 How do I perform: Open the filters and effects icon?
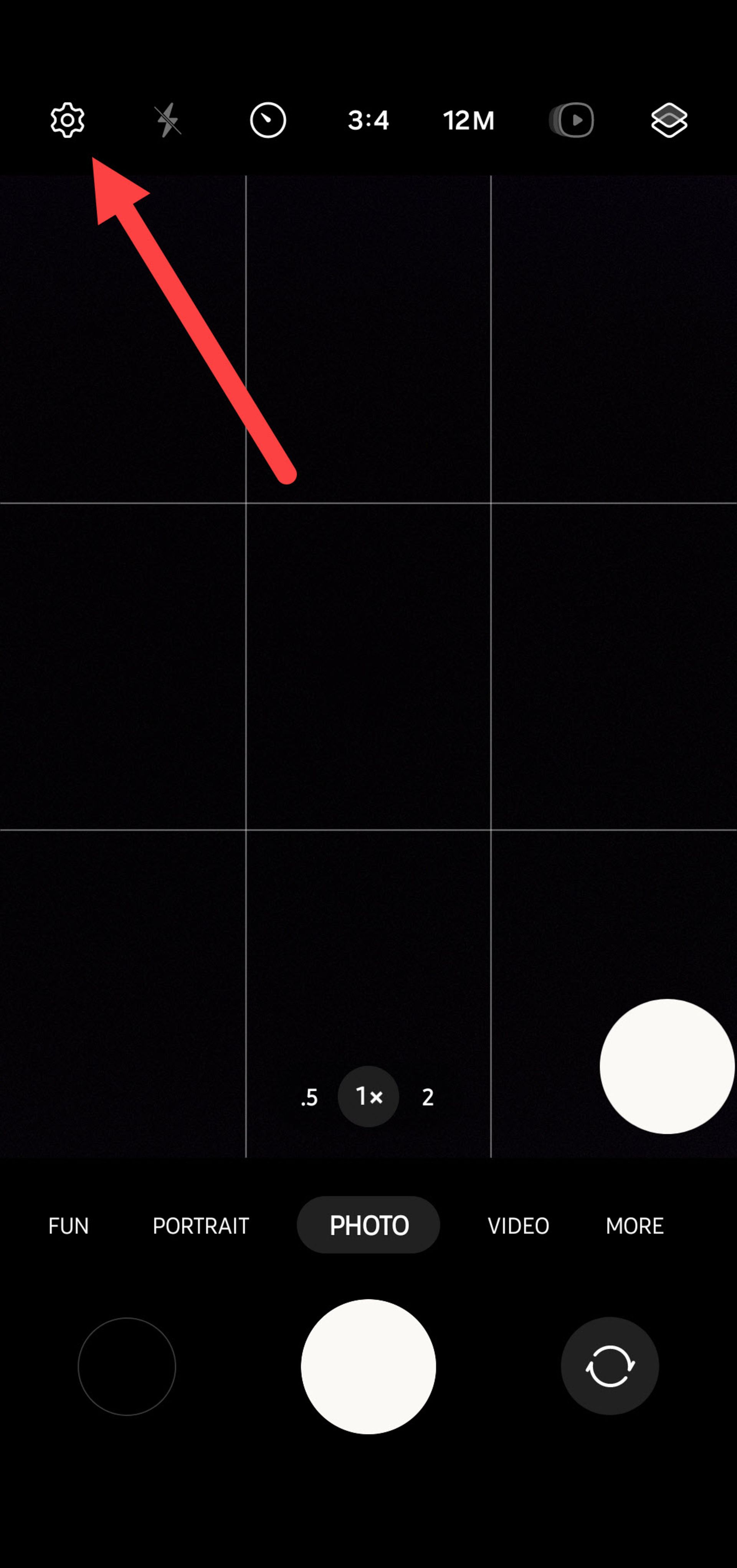(x=669, y=120)
